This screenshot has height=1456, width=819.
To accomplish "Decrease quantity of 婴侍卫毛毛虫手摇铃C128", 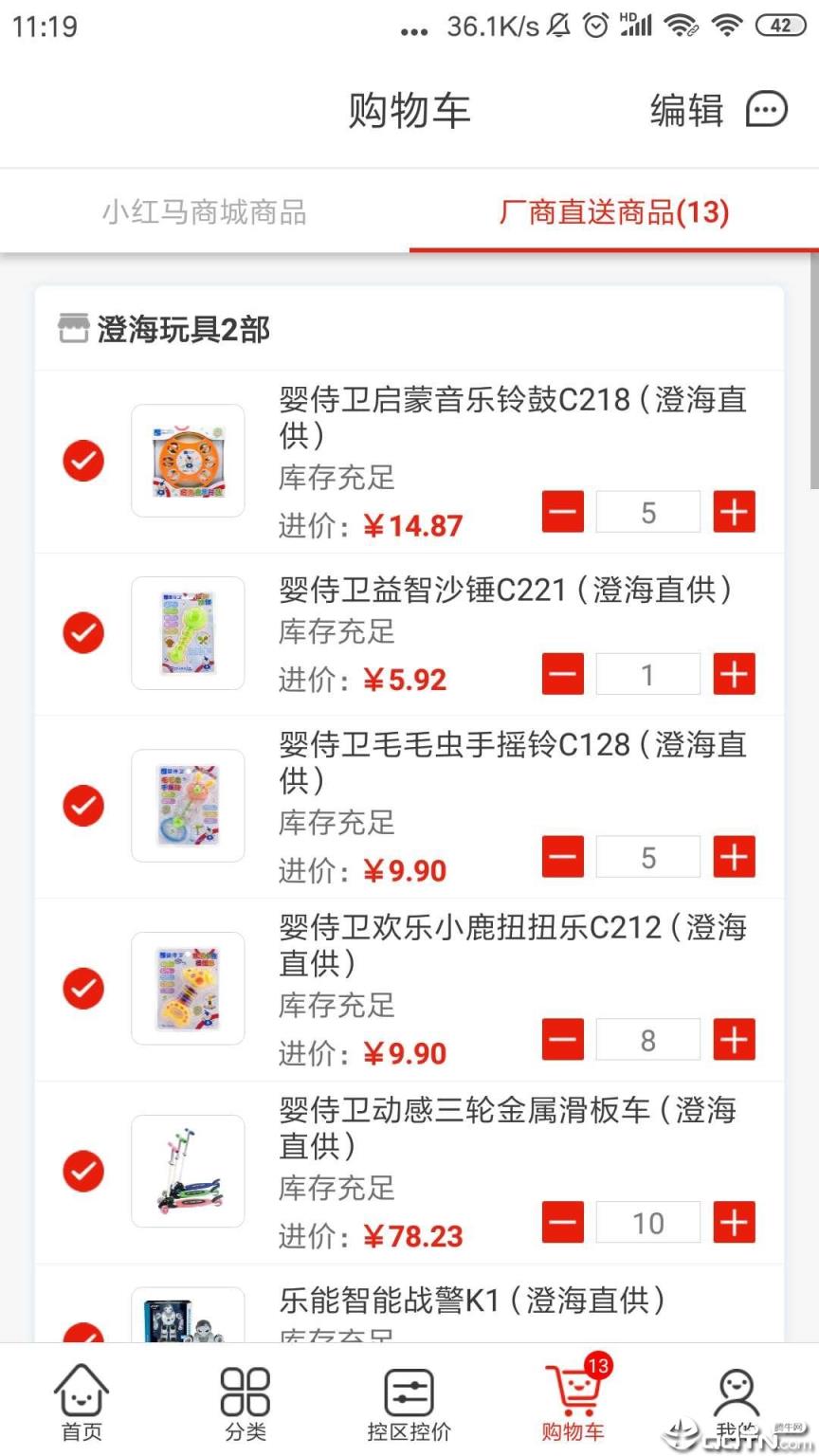I will [x=562, y=857].
